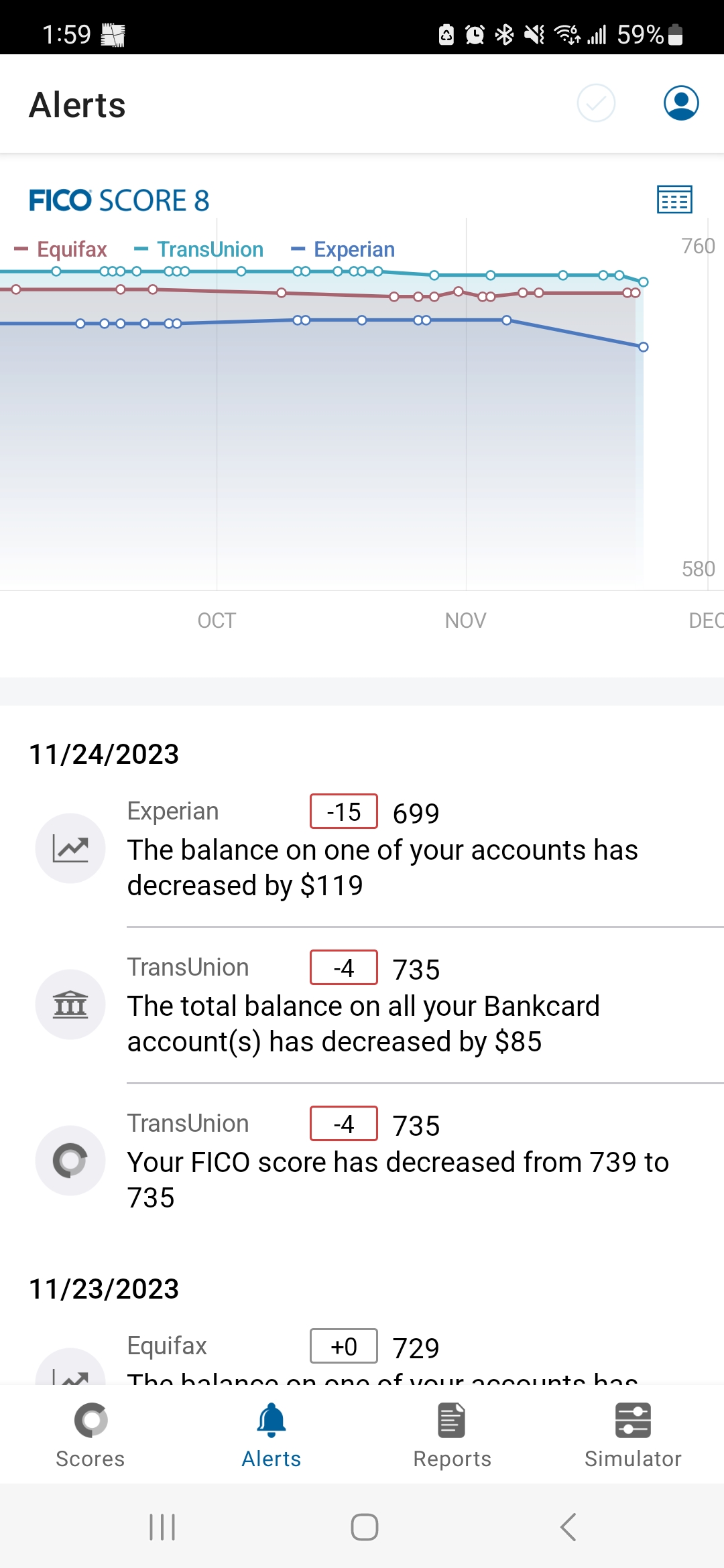Screen dimensions: 724x1568
Task: Click the bank icon beside TransUnion alert
Action: [70, 1004]
